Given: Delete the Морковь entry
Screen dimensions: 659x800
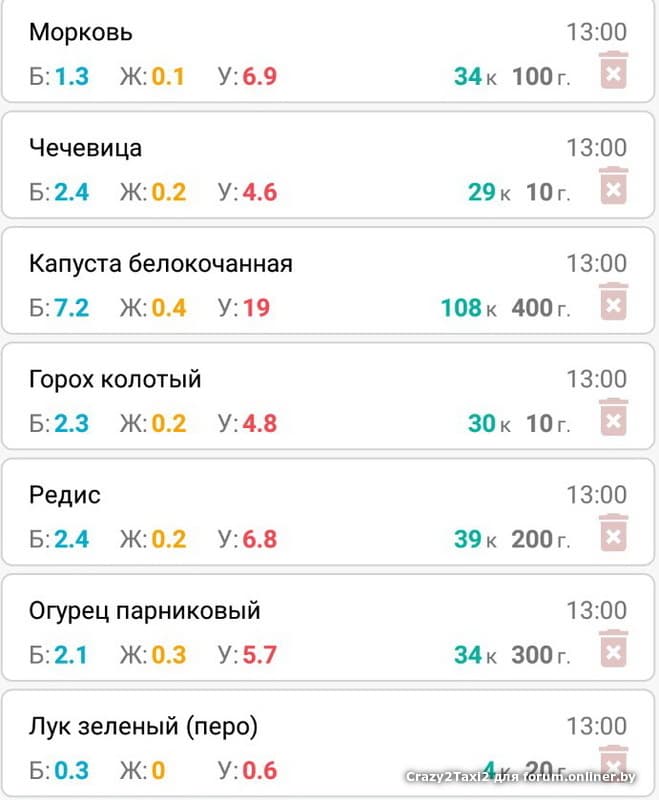Looking at the screenshot, I should pos(613,71).
